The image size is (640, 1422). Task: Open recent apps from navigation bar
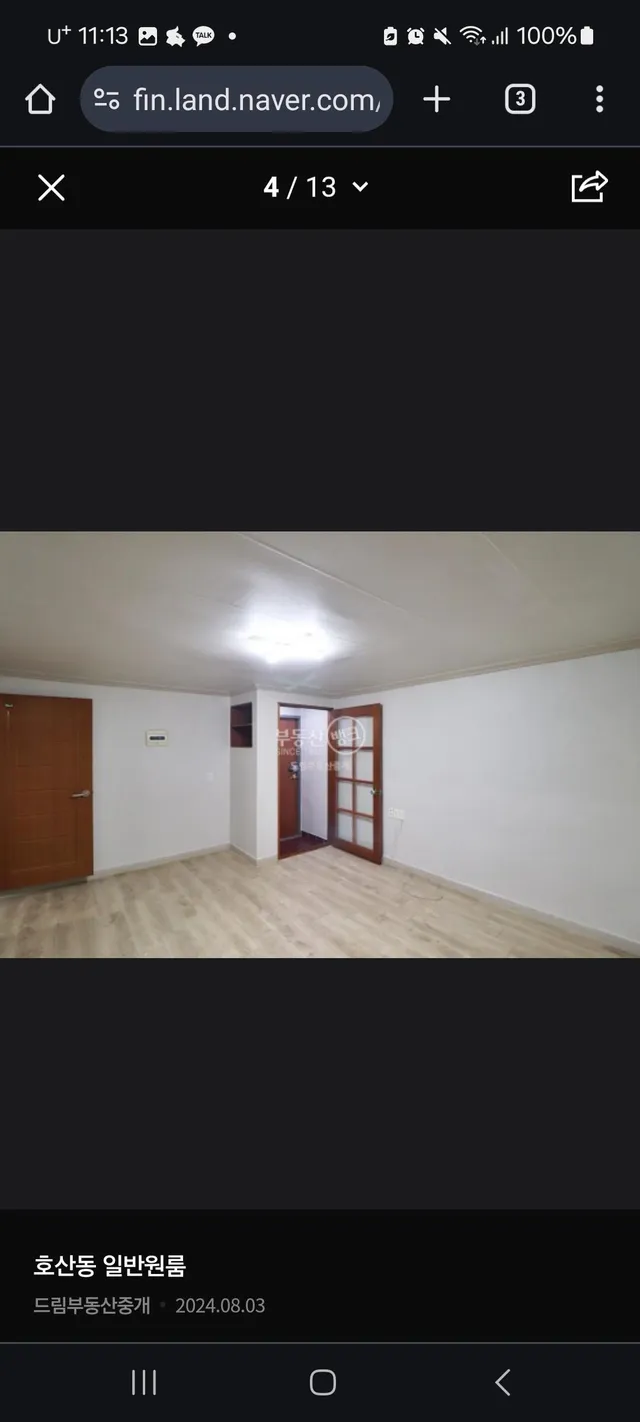[144, 1382]
